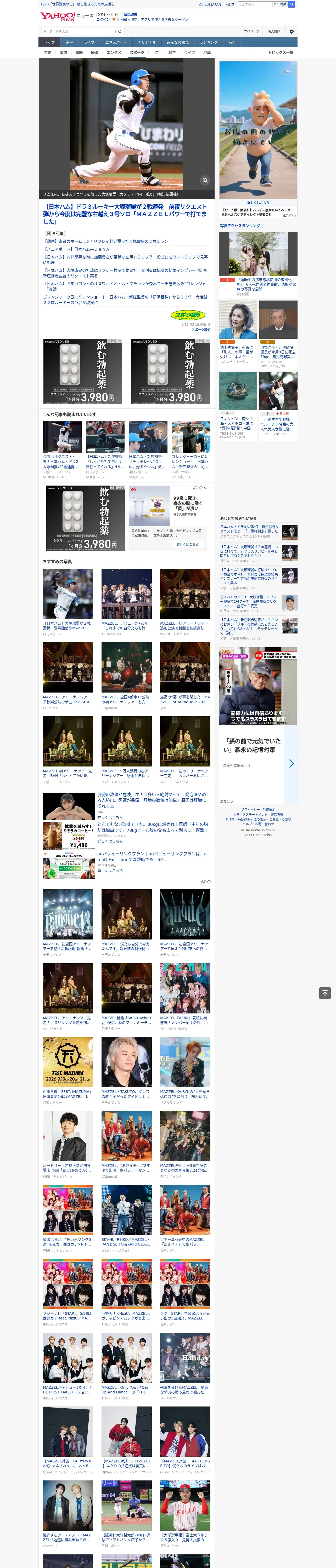Jump back to top of page

tap(325, 993)
